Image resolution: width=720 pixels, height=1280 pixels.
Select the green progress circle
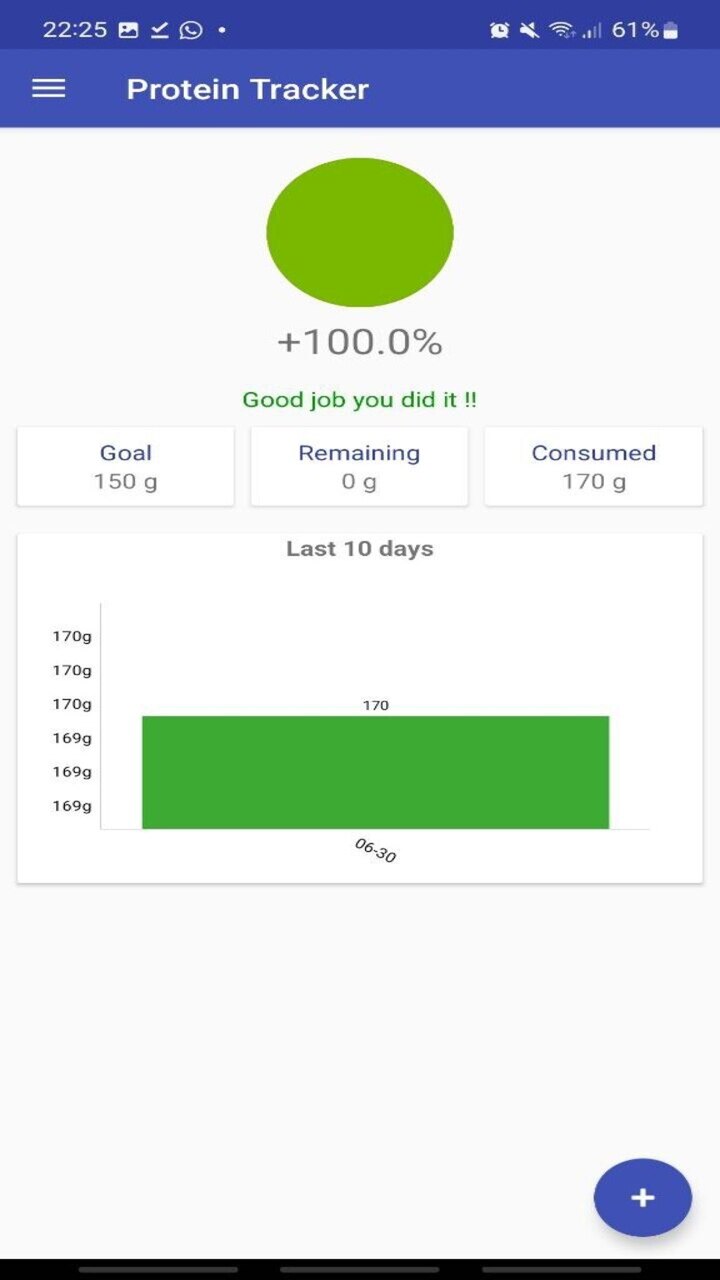(359, 232)
